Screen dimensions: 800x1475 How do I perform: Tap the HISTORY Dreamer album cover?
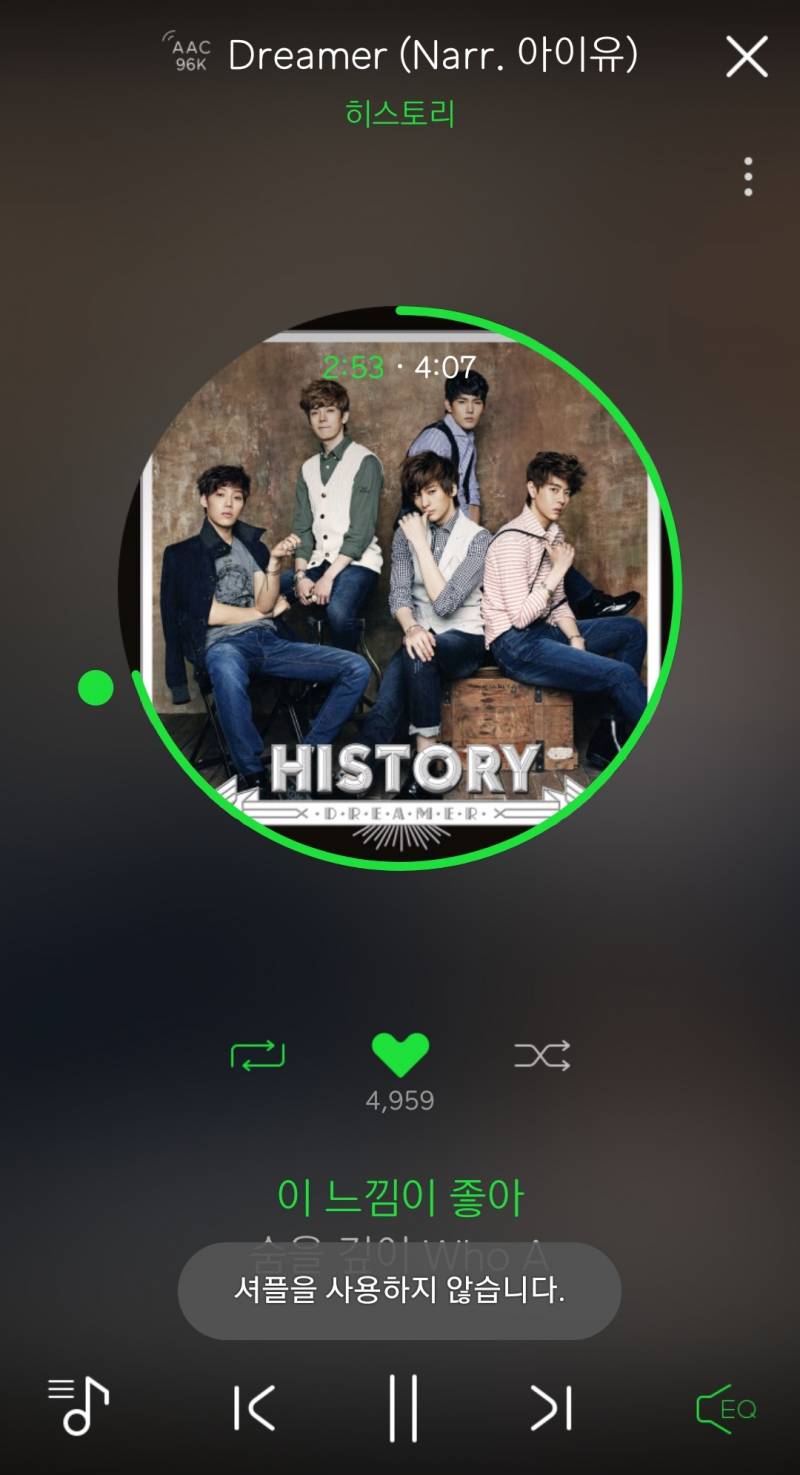click(x=400, y=590)
